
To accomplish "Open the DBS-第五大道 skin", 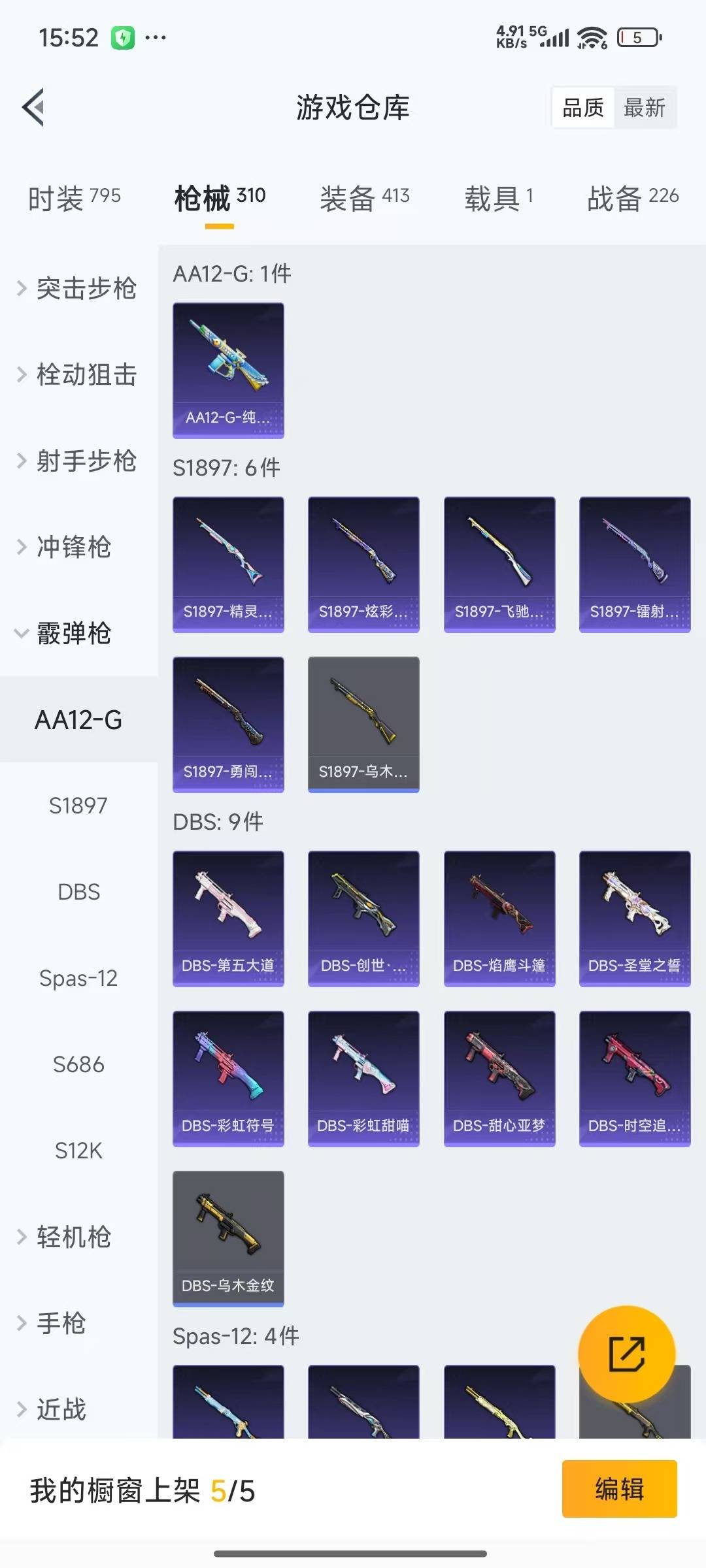I will 228,918.
